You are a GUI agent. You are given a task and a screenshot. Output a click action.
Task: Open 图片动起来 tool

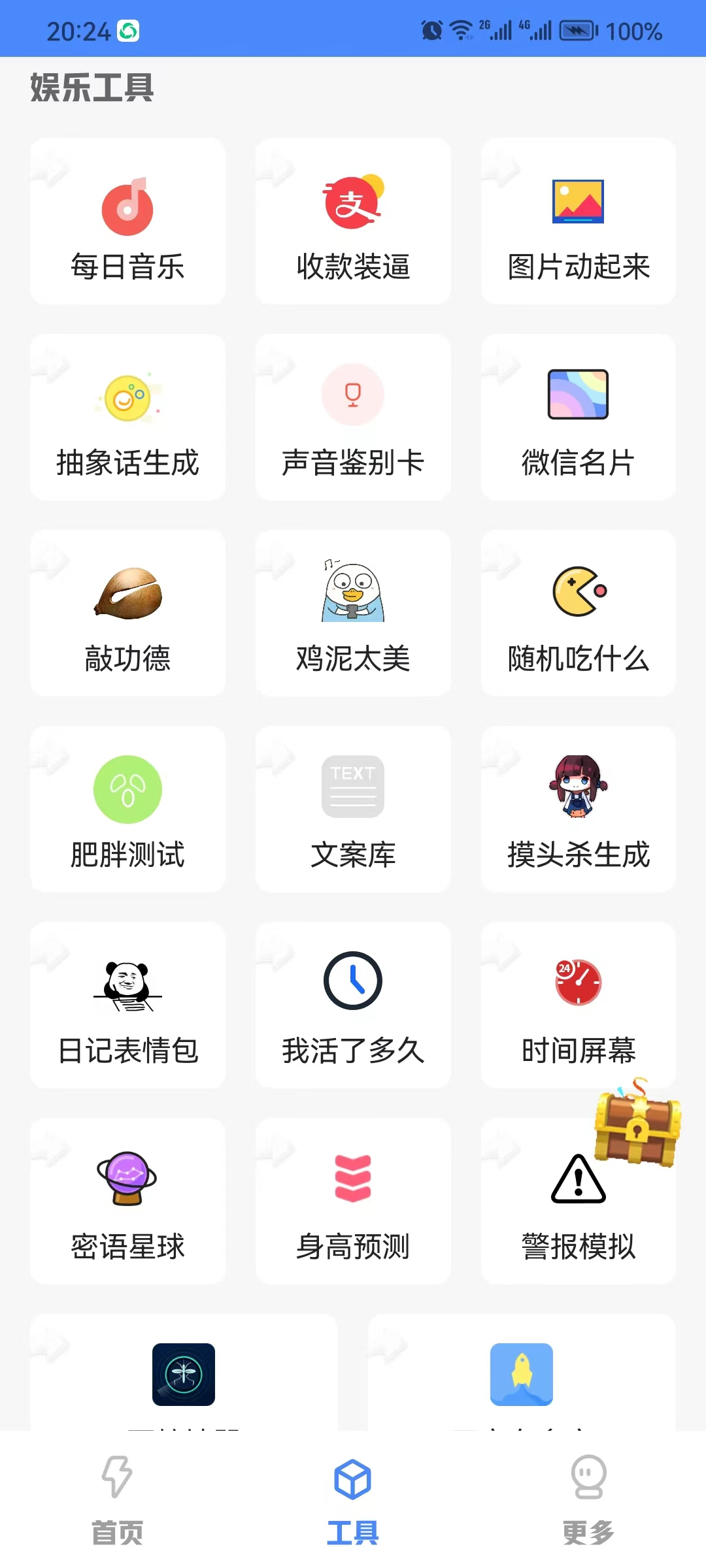point(579,222)
